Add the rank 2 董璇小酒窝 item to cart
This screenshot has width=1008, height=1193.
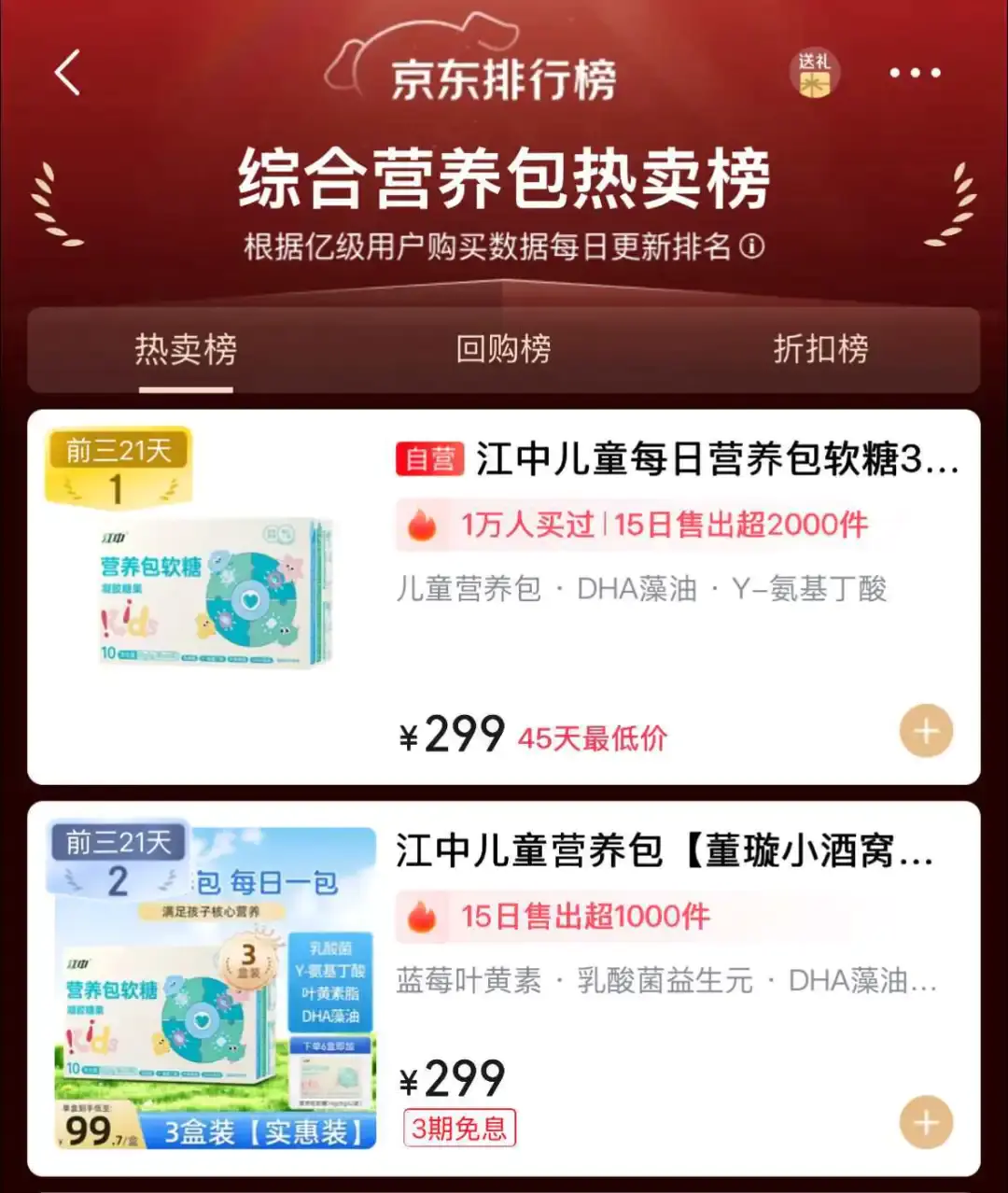926,1122
